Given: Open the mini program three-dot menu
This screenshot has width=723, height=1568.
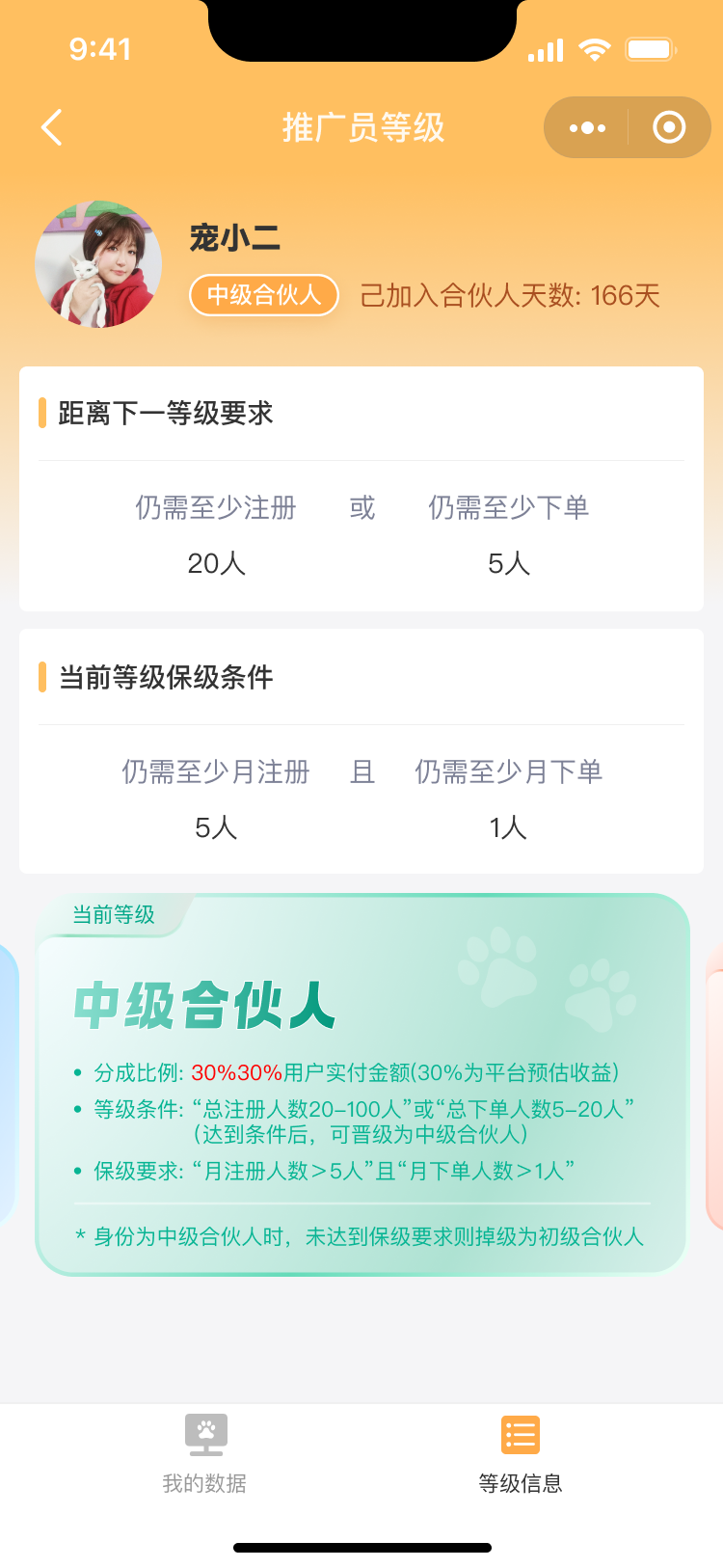Looking at the screenshot, I should 587,127.
